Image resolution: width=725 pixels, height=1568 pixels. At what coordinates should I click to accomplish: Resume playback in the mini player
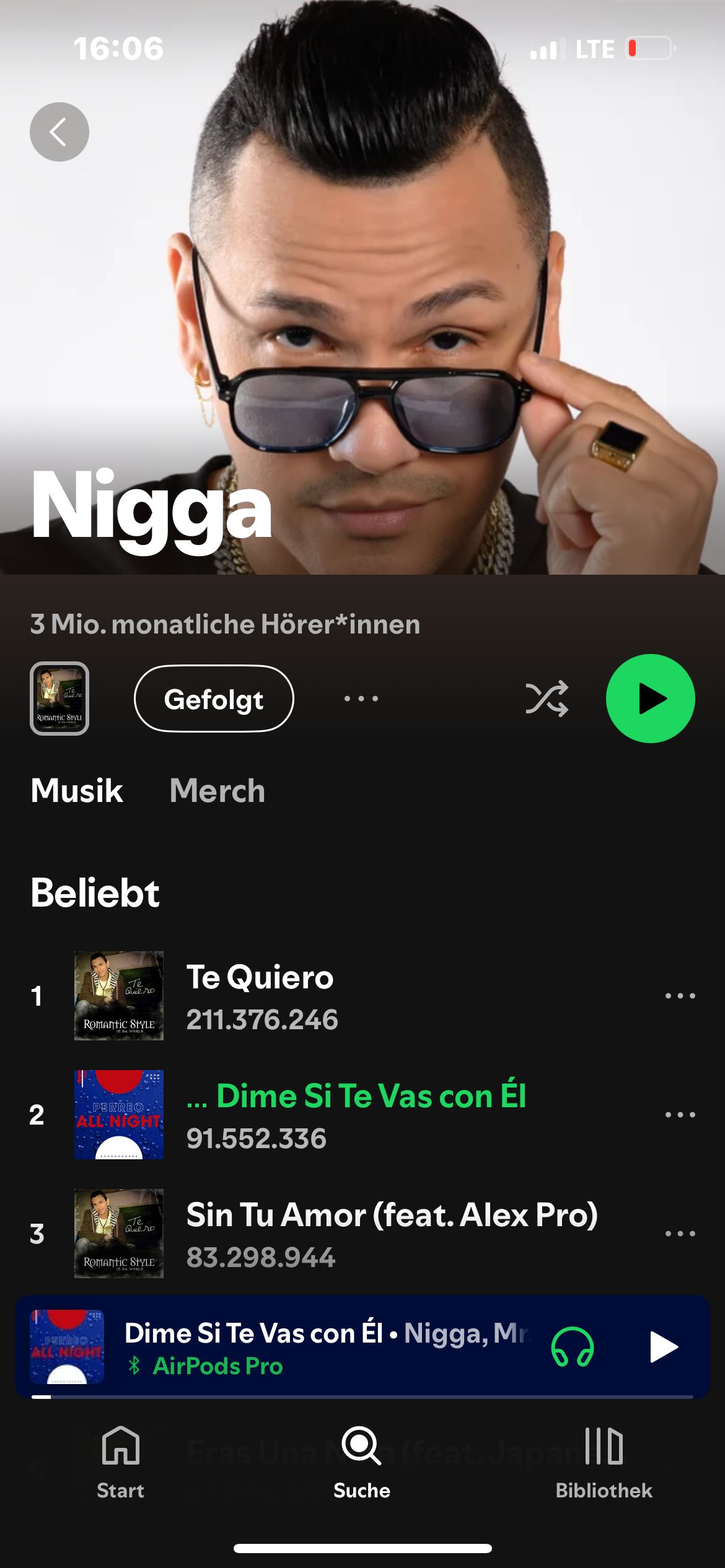(664, 1347)
